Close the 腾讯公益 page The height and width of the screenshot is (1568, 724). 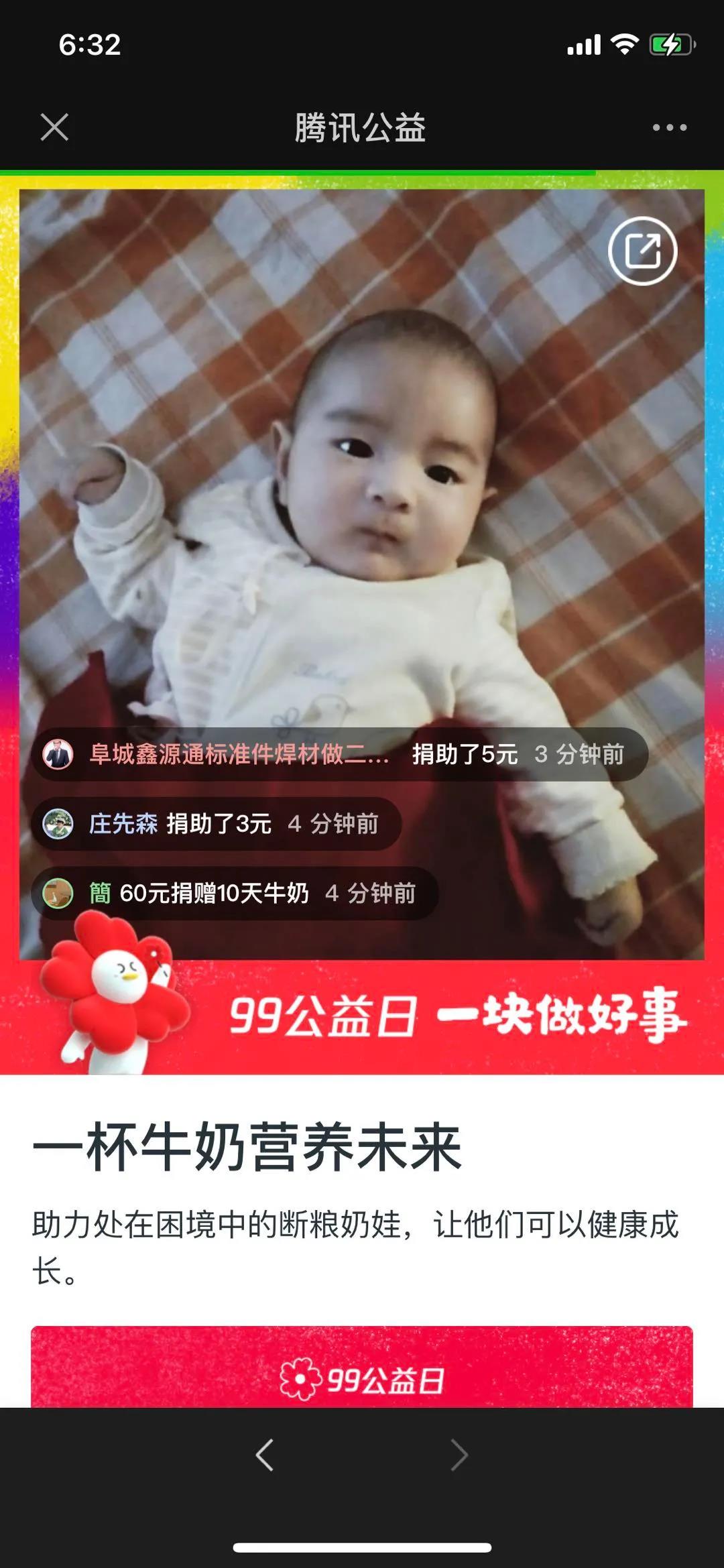[54, 127]
